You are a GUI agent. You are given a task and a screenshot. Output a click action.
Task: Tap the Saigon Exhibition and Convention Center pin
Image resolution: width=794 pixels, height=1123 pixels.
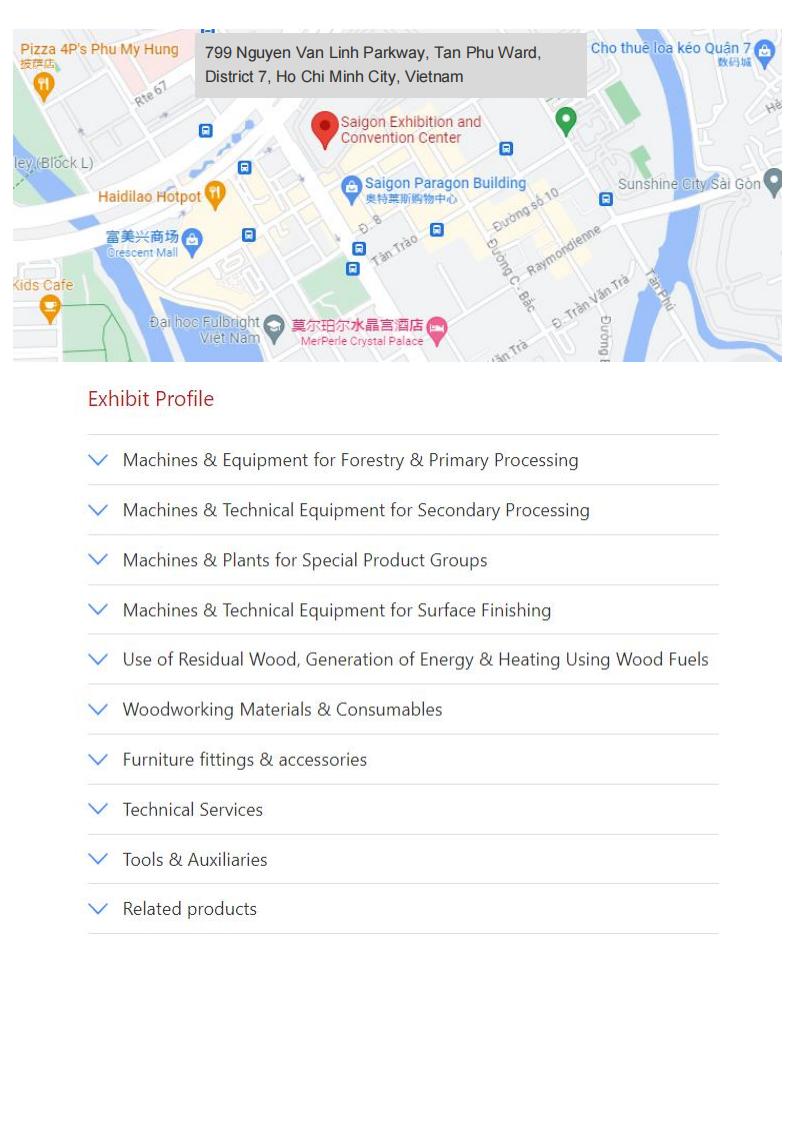pos(324,129)
